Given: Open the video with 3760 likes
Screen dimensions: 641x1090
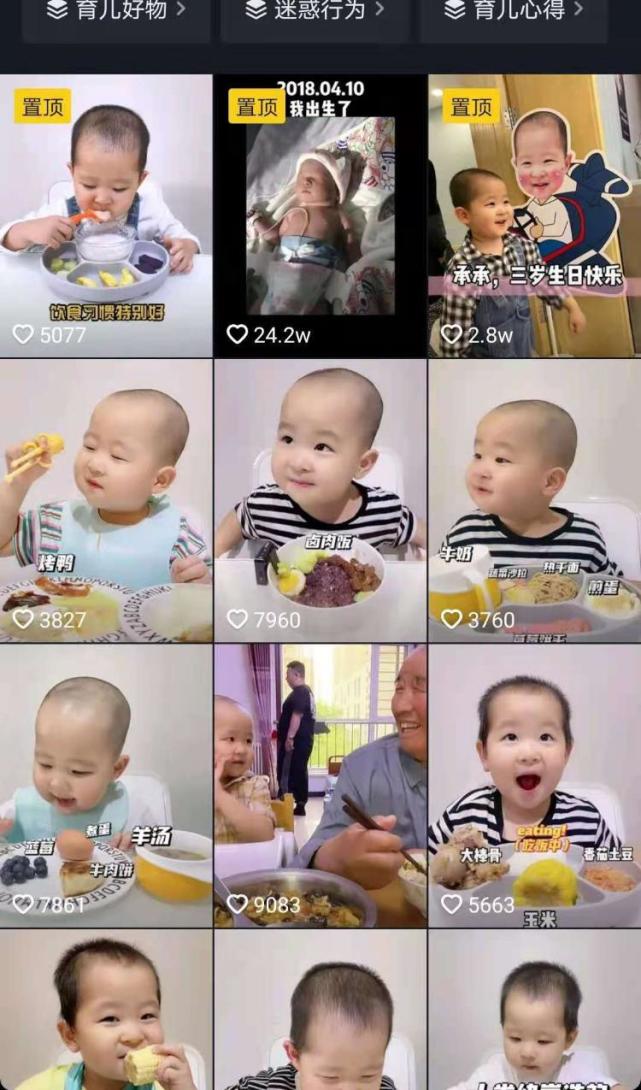Looking at the screenshot, I should coord(535,500).
